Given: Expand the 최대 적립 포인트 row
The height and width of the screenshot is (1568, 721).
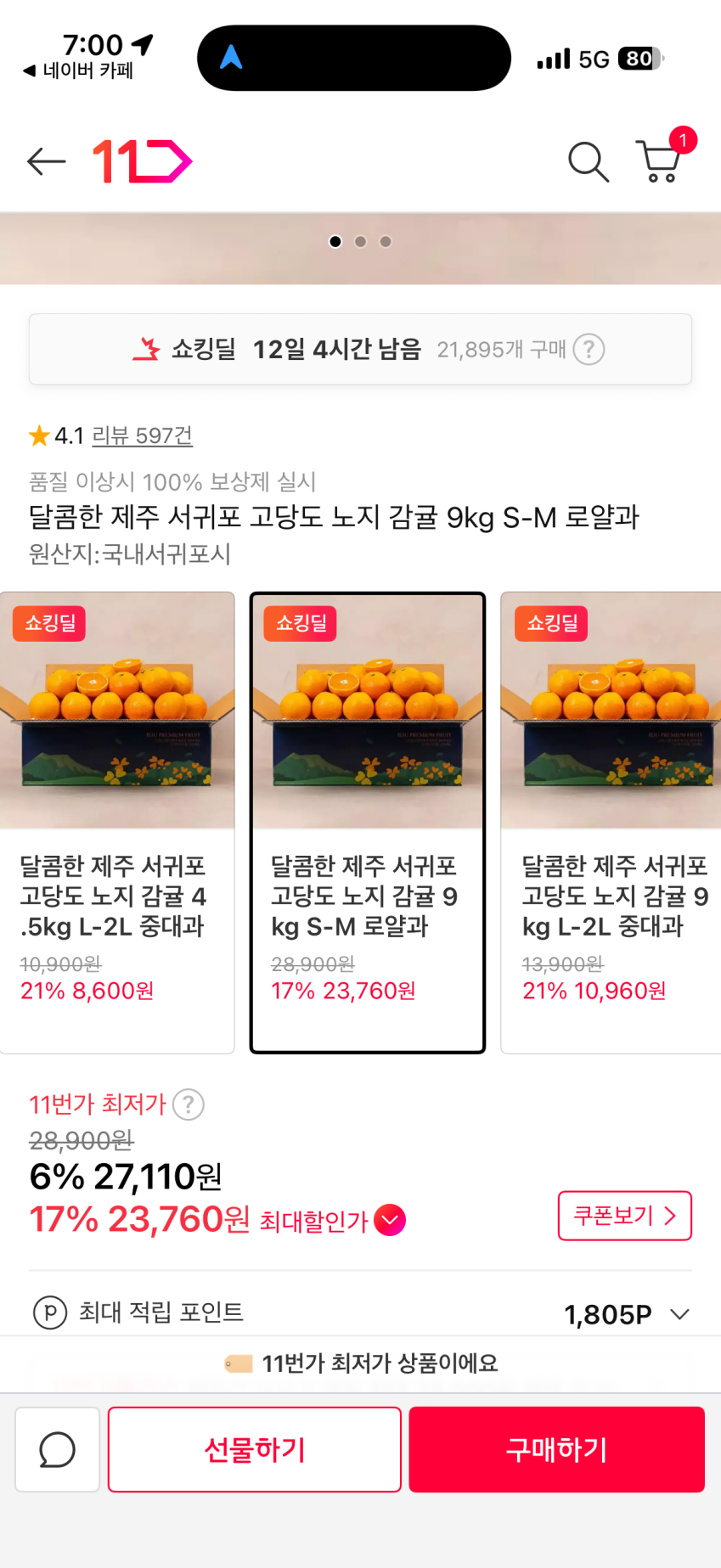Looking at the screenshot, I should click(x=679, y=1314).
